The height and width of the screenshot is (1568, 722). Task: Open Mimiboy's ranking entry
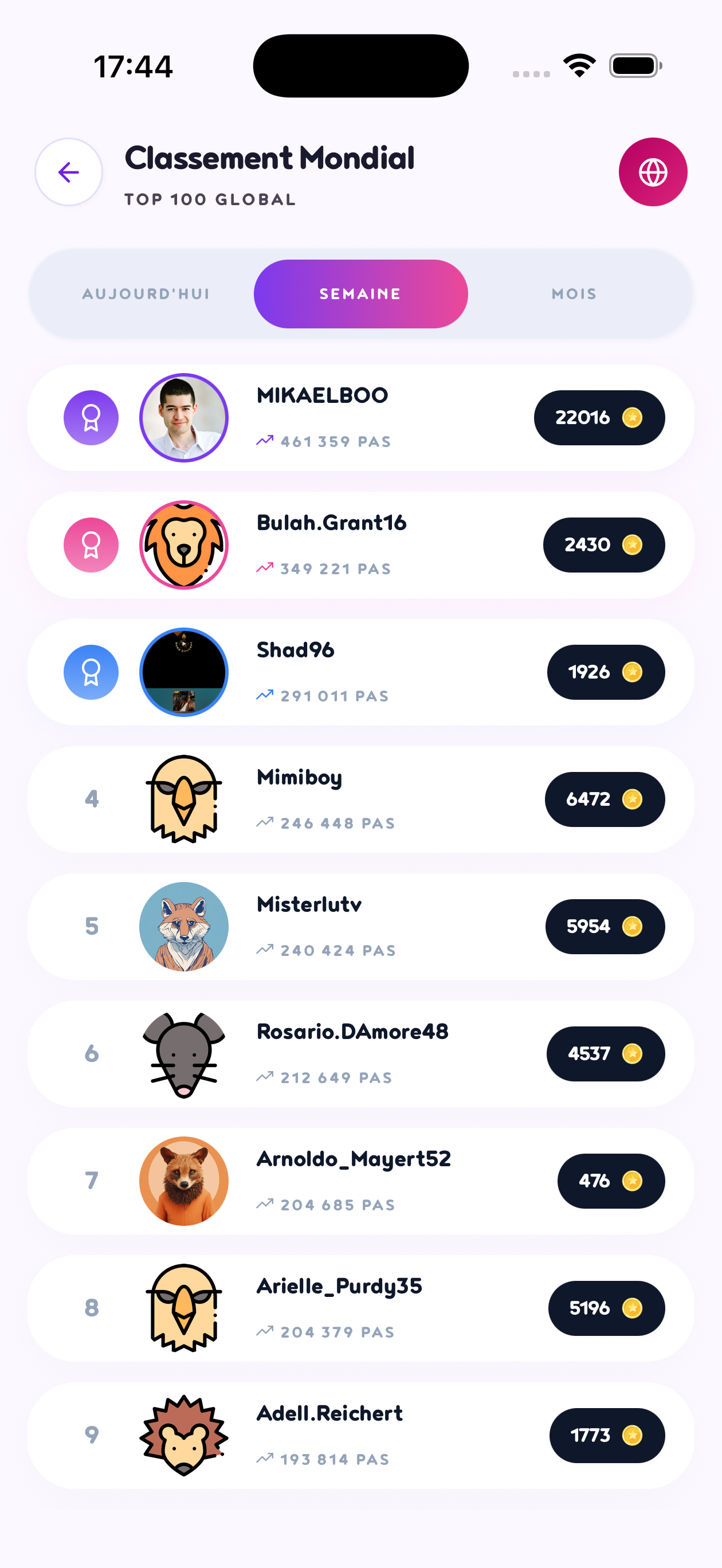pyautogui.click(x=360, y=800)
